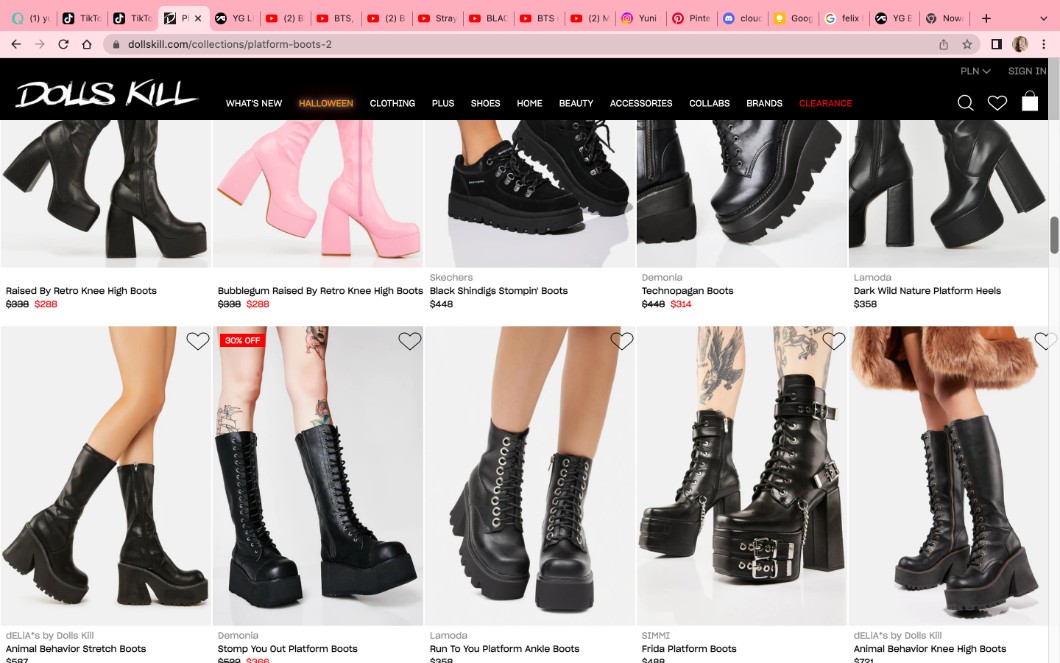Open the shopping bag
The image size is (1060, 663).
point(1030,102)
